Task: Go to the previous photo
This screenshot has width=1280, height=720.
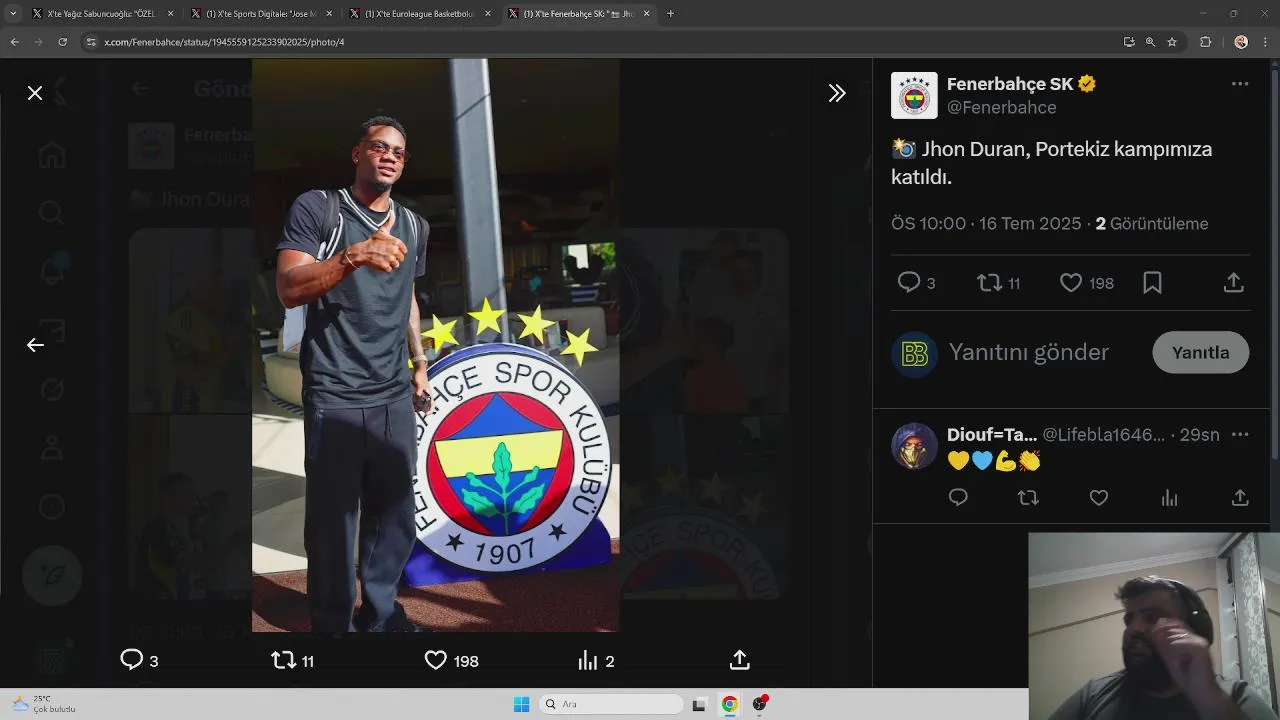Action: [x=35, y=345]
